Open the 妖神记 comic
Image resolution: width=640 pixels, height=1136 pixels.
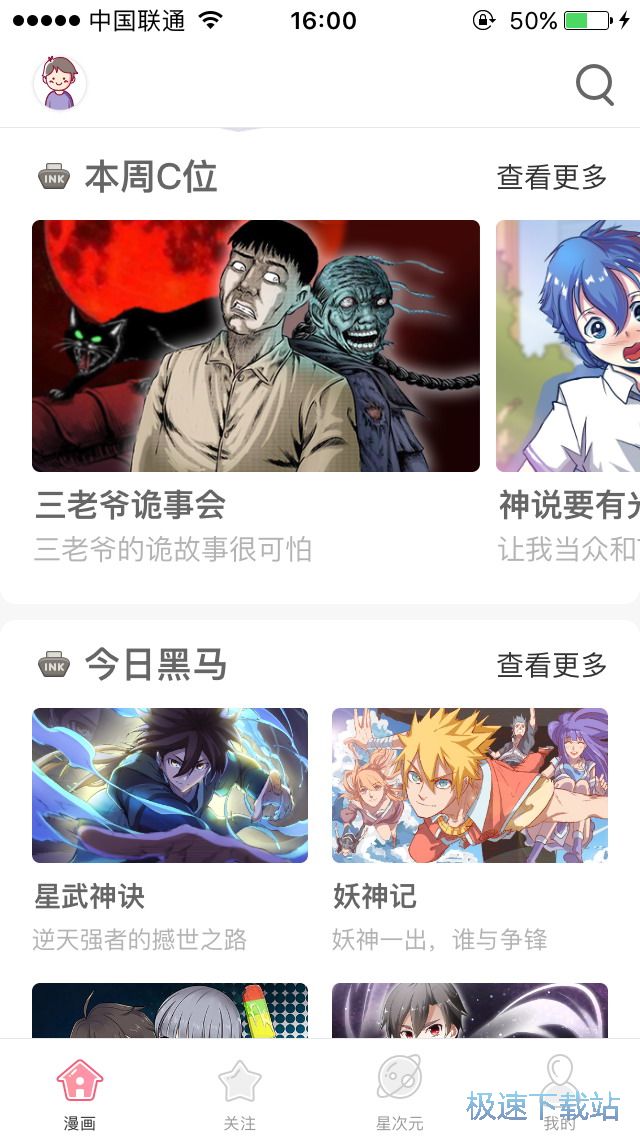pos(470,785)
